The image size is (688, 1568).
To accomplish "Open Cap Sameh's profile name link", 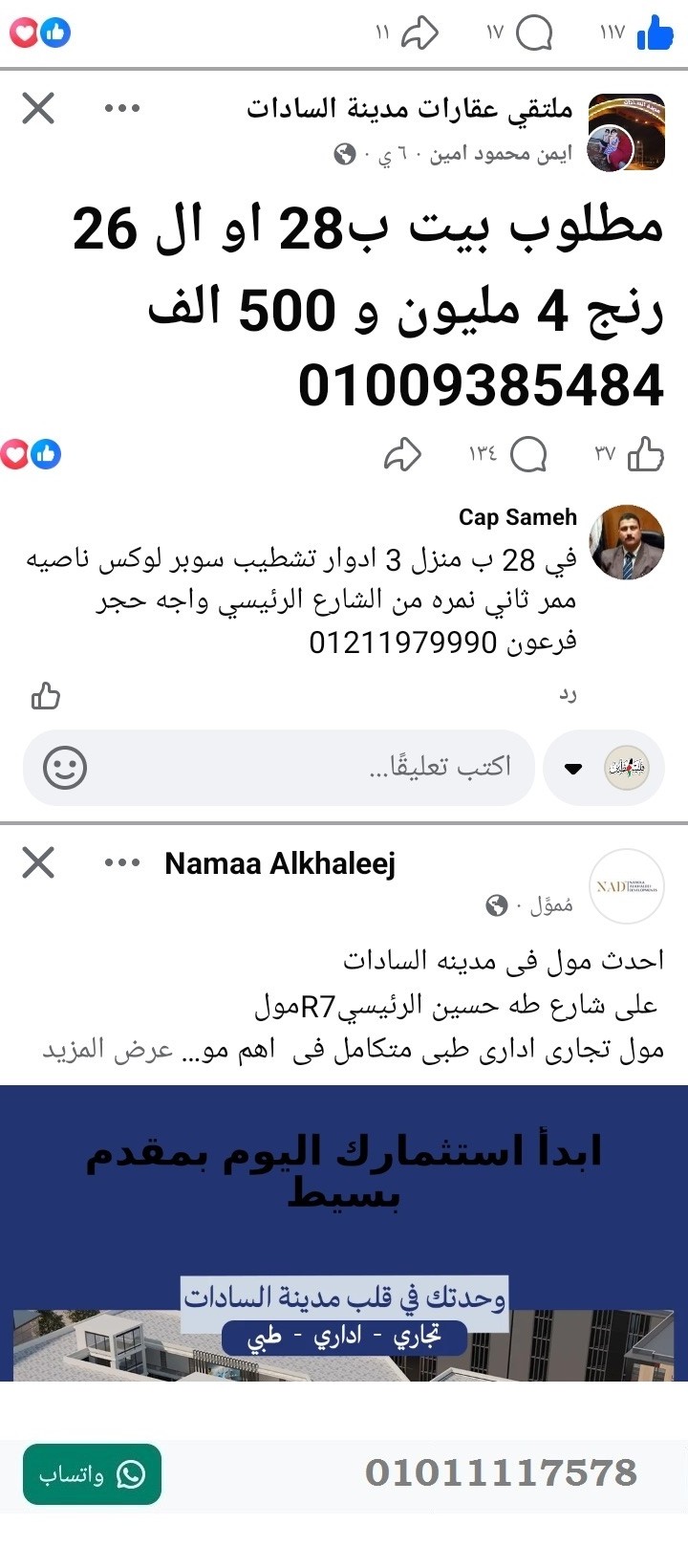I will [x=515, y=517].
